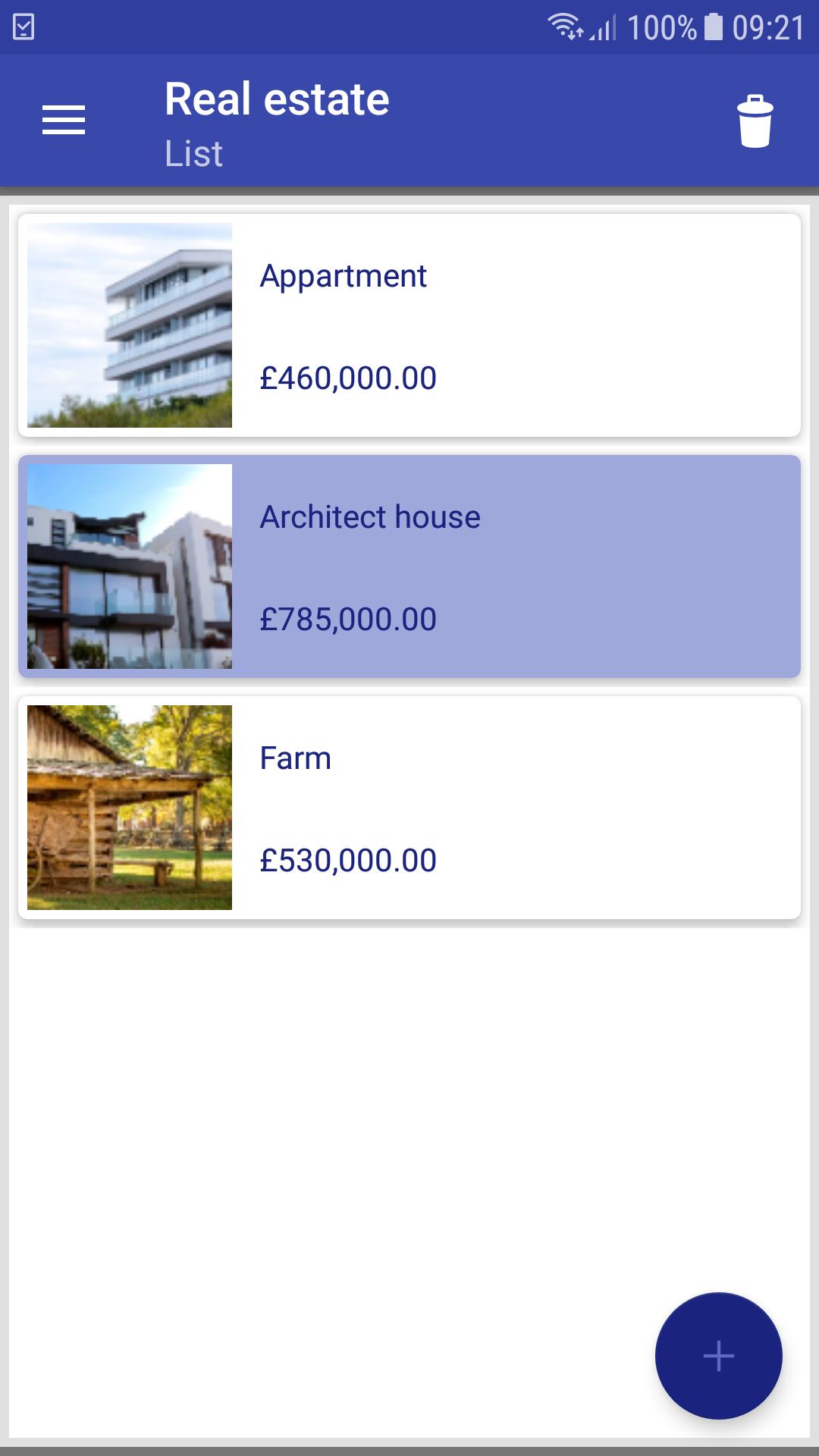Image resolution: width=819 pixels, height=1456 pixels.
Task: Tap the checklist icon in status bar
Action: click(x=25, y=25)
